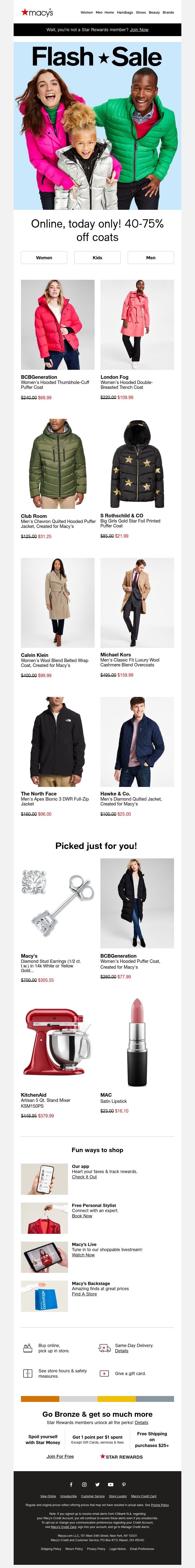195x1568 pixels.
Task: Tap Find A Store link
Action: (84, 1294)
